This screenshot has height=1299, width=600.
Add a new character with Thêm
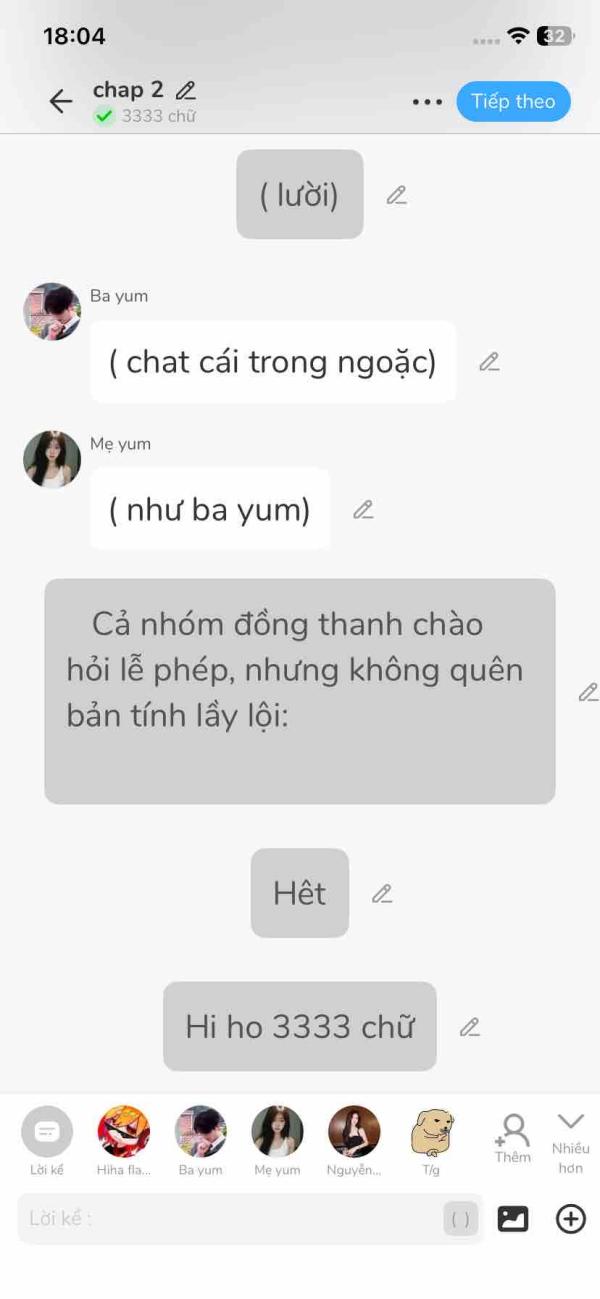[512, 1137]
